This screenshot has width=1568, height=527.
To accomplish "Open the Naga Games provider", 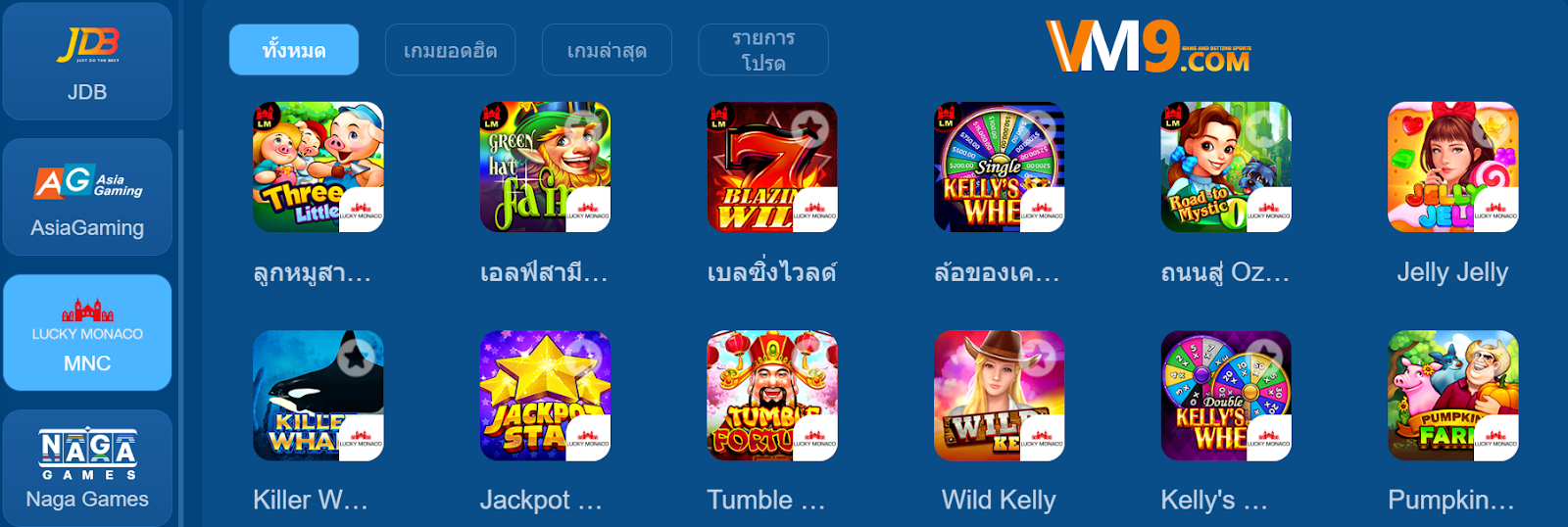I will [x=87, y=468].
